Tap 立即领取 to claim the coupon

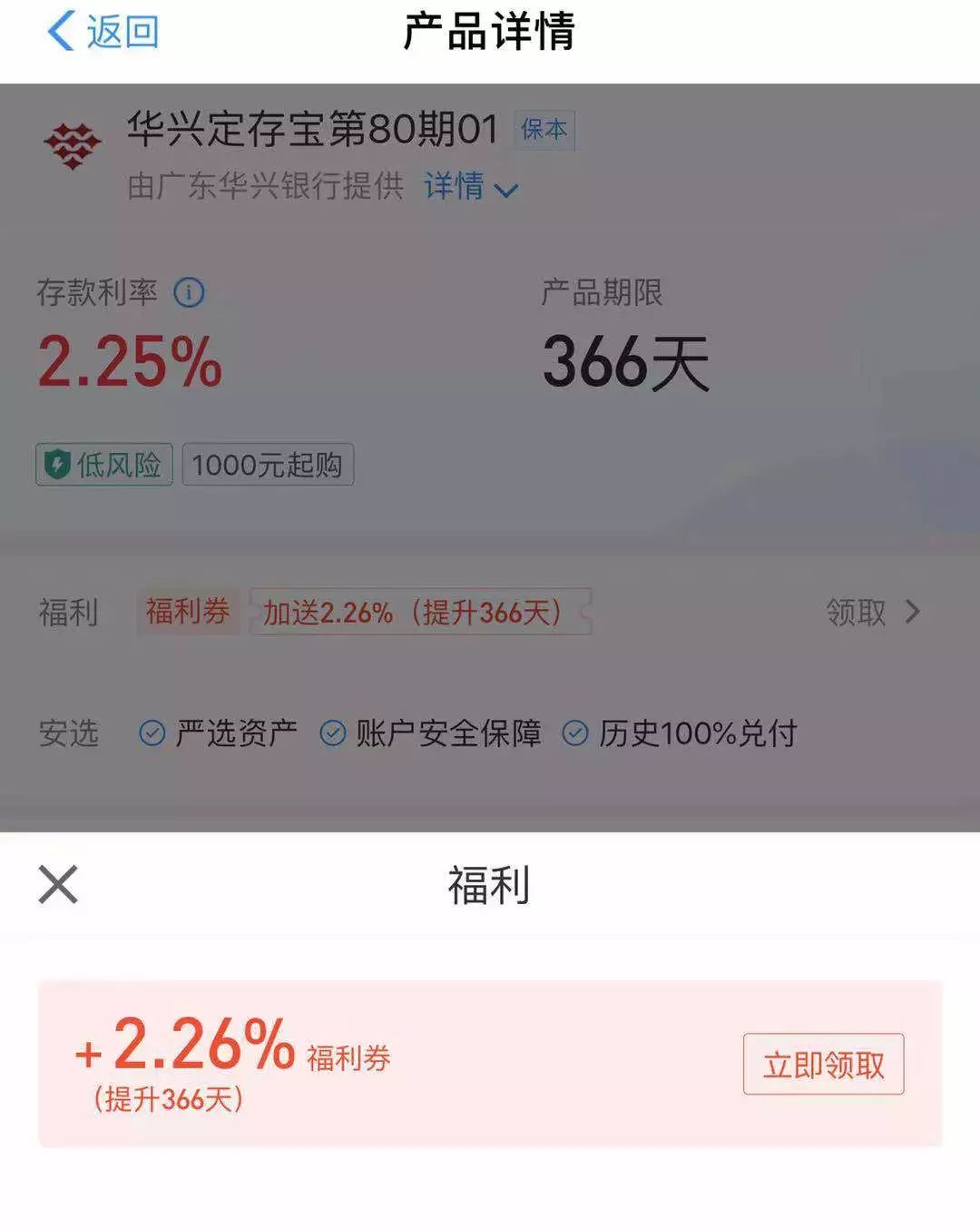click(823, 1064)
